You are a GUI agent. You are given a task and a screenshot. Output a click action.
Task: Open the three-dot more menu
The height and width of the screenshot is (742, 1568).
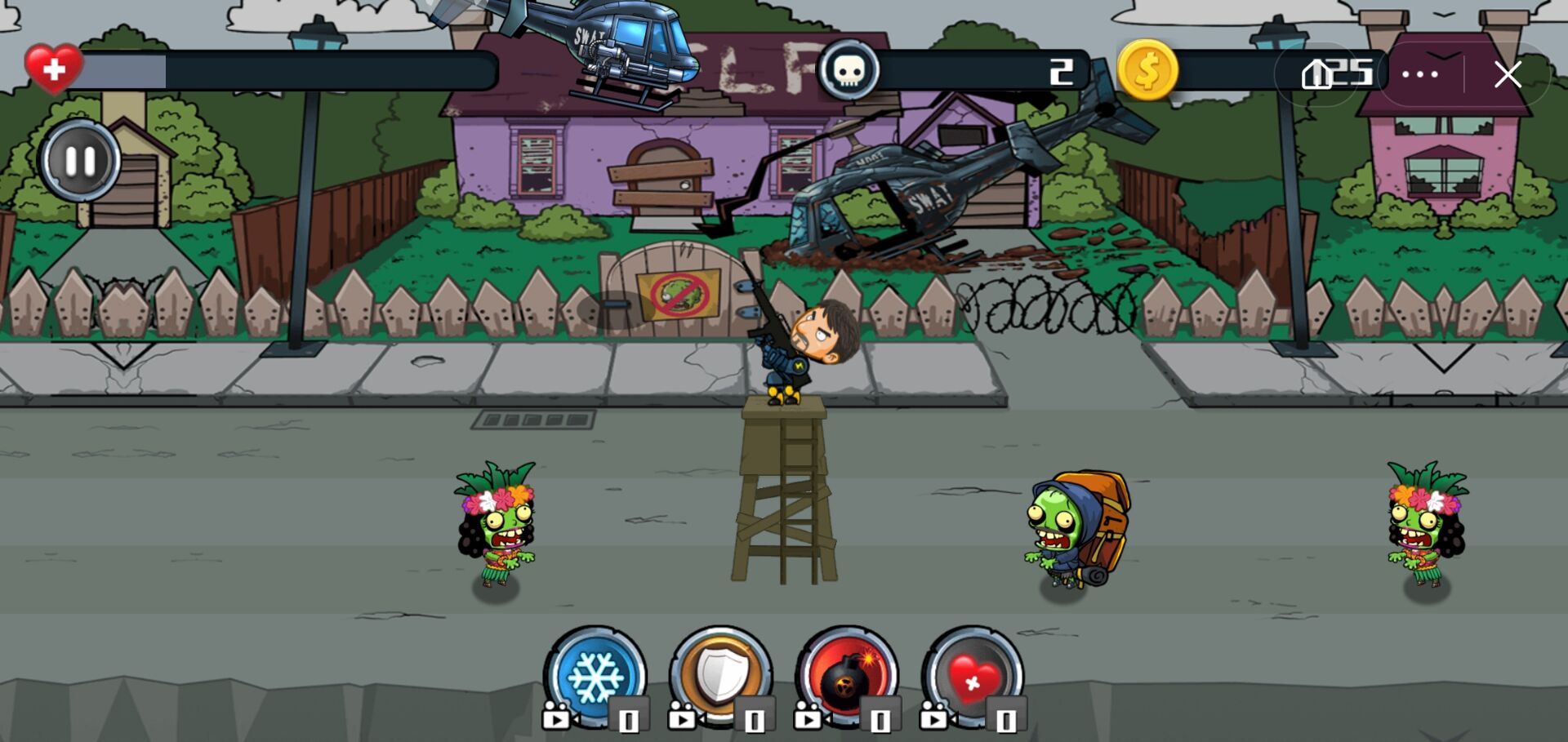point(1419,74)
